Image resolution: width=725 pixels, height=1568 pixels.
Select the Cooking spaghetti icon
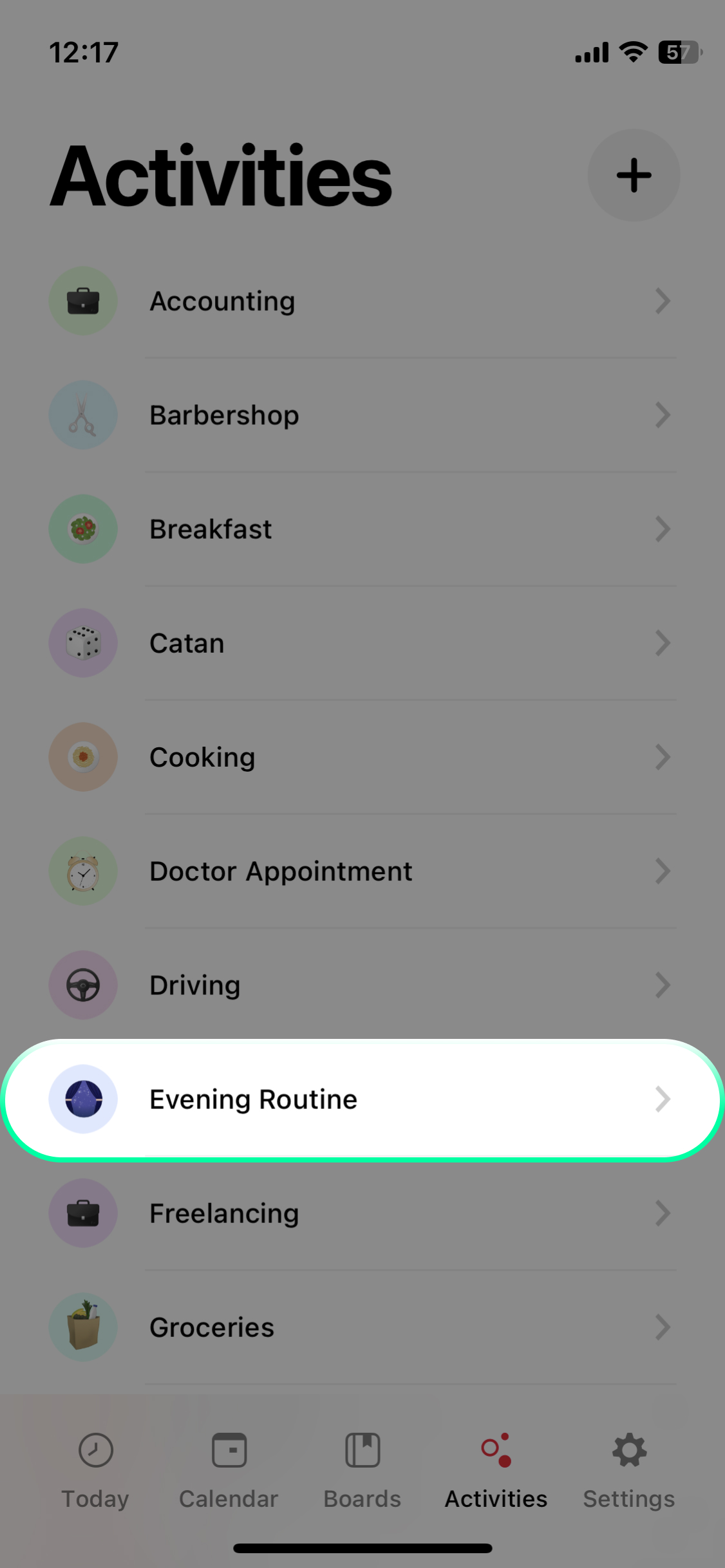click(x=83, y=757)
